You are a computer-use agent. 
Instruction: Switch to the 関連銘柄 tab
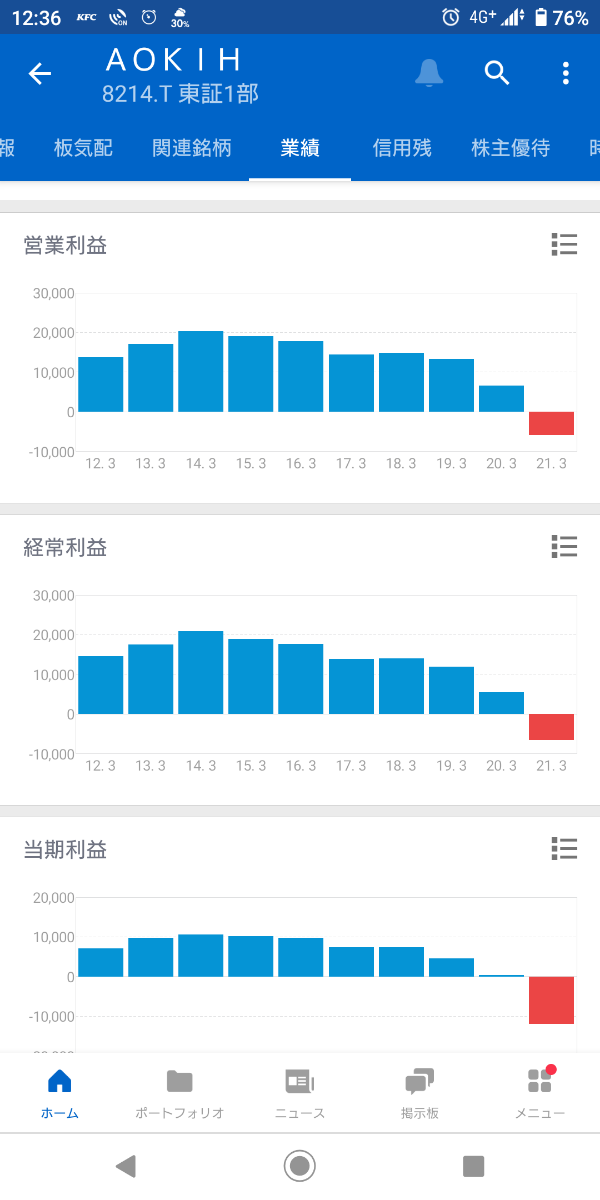(x=192, y=148)
